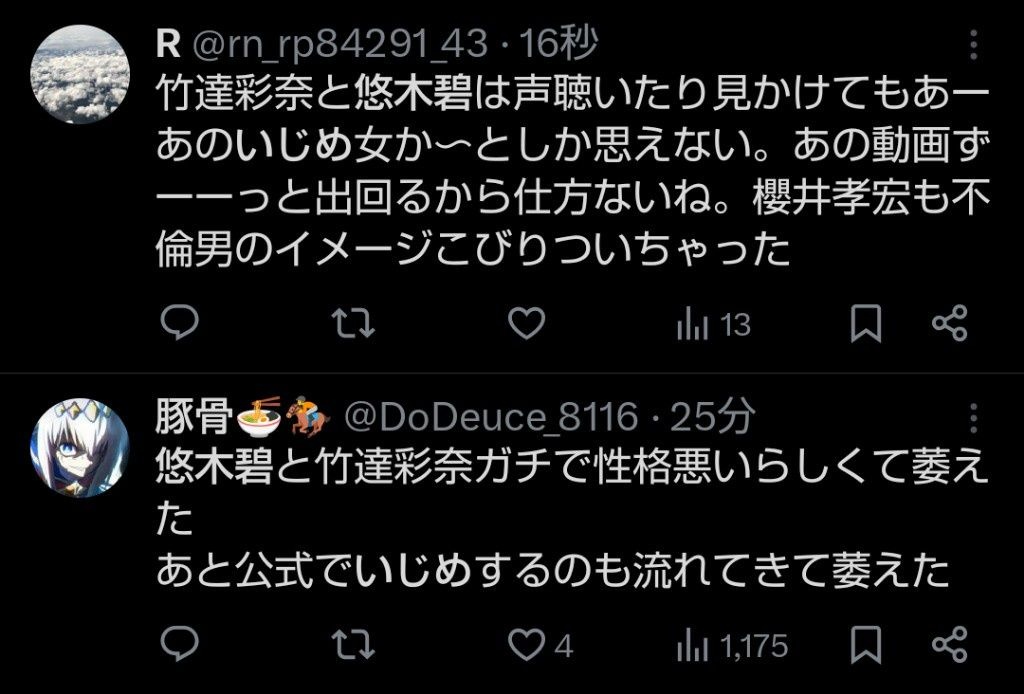Open the @rn_rp84291_43 profile handle

coord(335,44)
